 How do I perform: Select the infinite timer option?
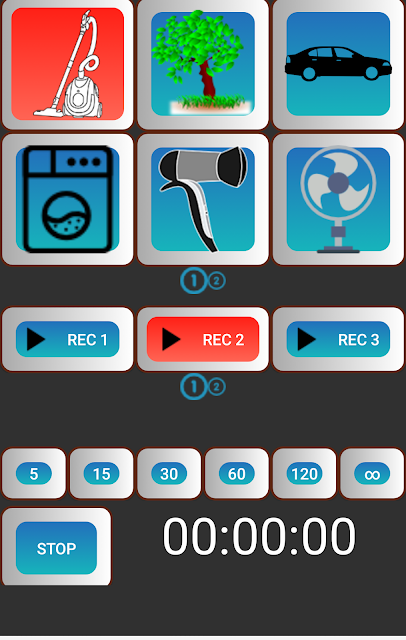pos(372,473)
